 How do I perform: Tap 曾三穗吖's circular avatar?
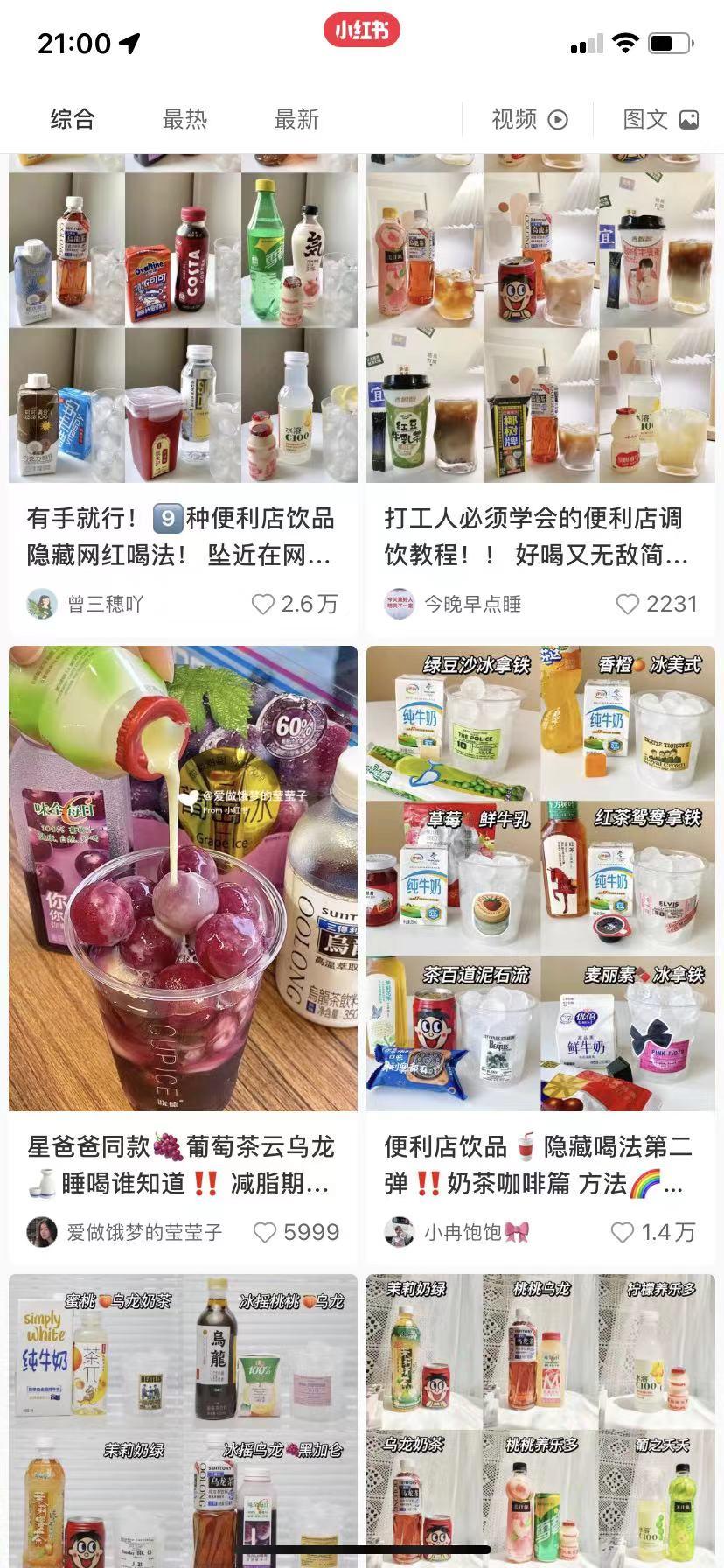pyautogui.click(x=42, y=604)
